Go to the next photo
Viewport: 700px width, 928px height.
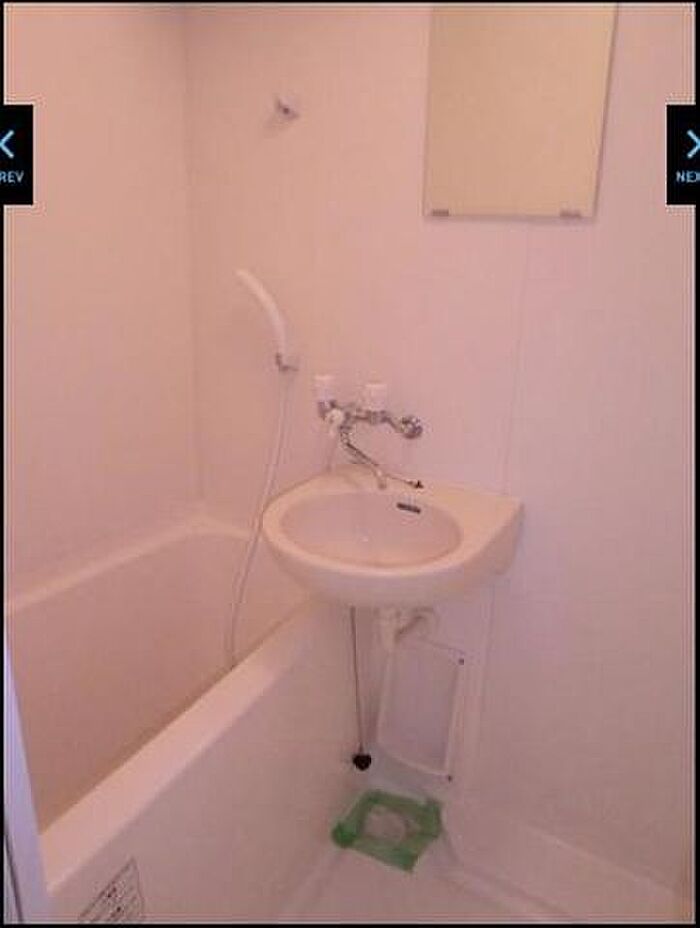point(685,154)
